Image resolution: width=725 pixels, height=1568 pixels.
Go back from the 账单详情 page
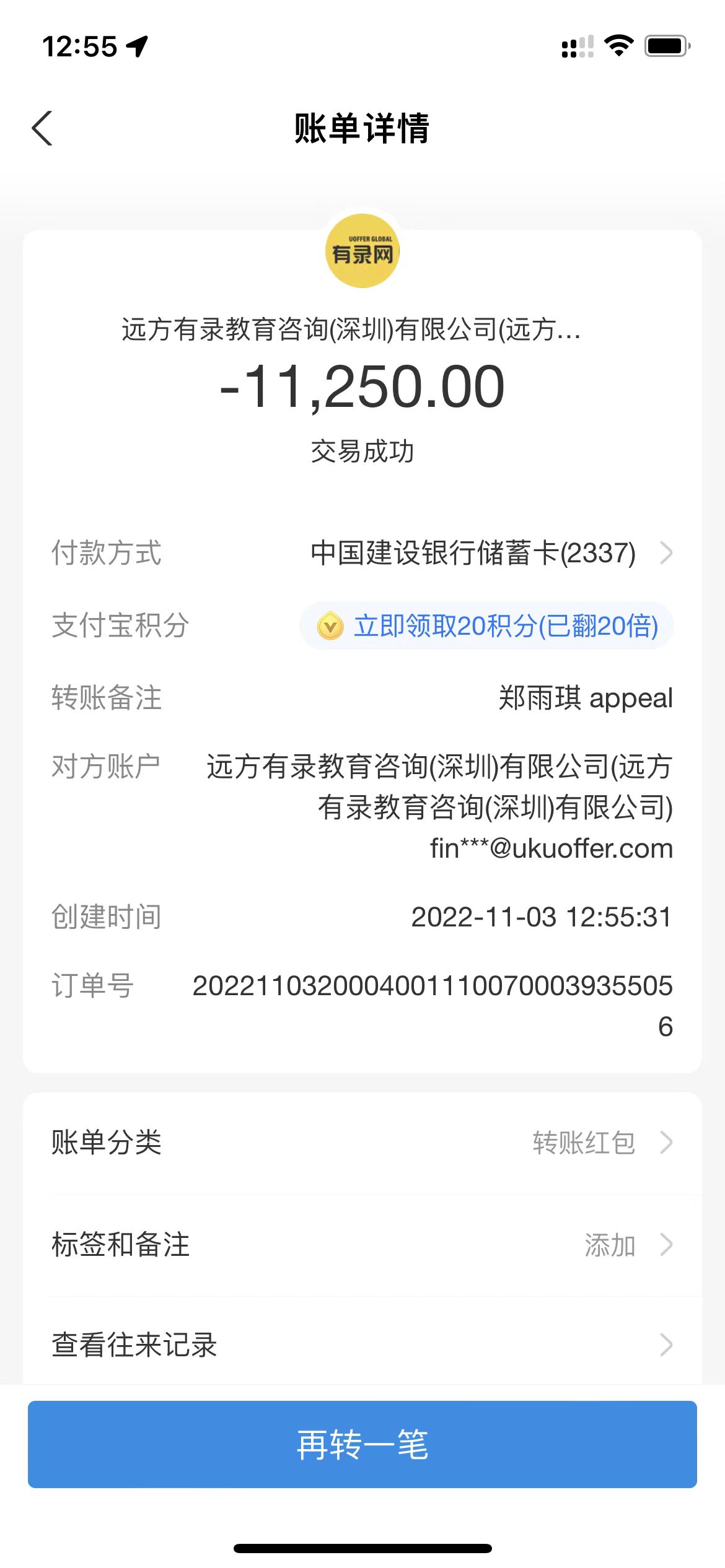(42, 129)
